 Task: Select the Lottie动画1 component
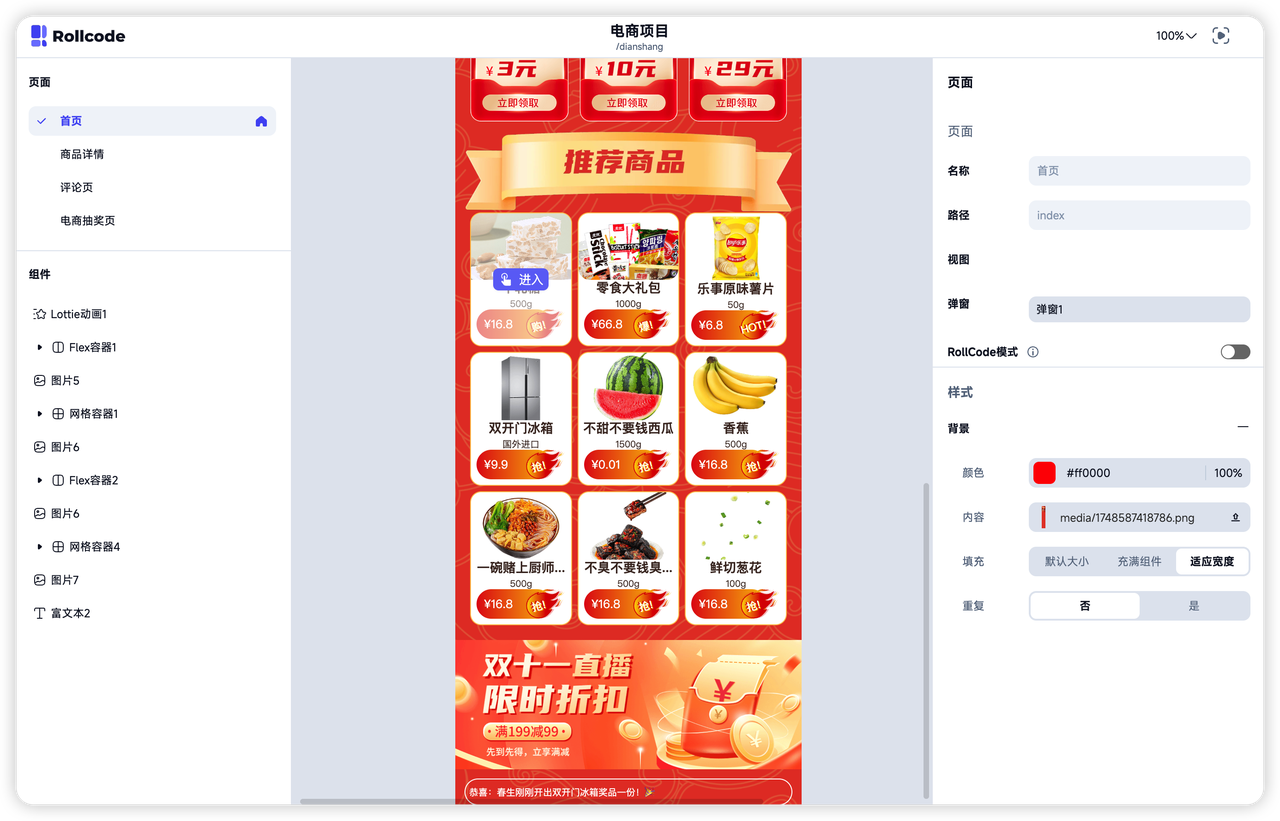click(78, 314)
